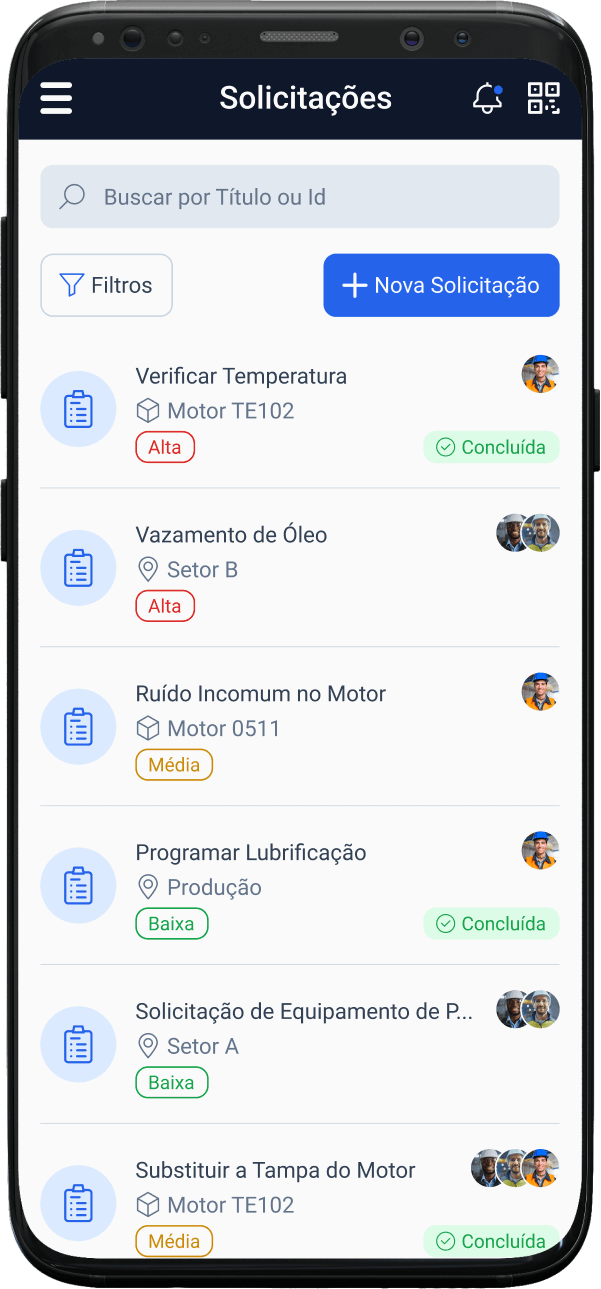View the Vazamento de Óleo request
Image resolution: width=601 pixels, height=1289 pixels.
pyautogui.click(x=231, y=536)
